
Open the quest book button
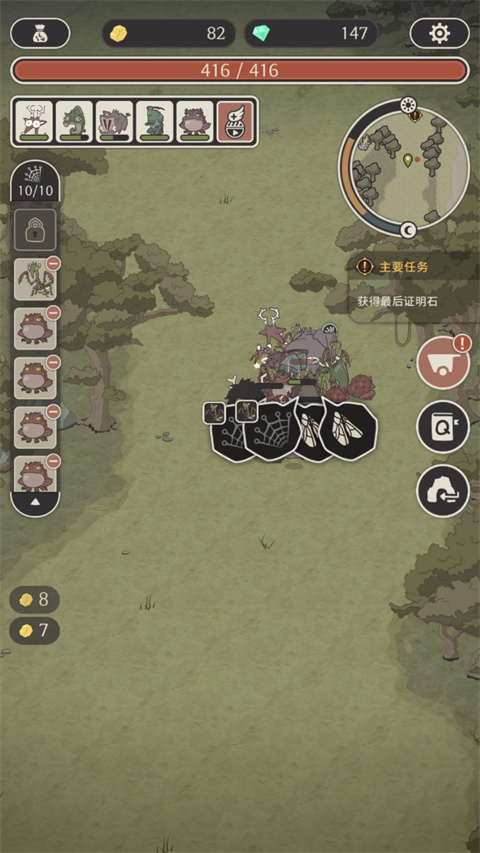point(443,427)
